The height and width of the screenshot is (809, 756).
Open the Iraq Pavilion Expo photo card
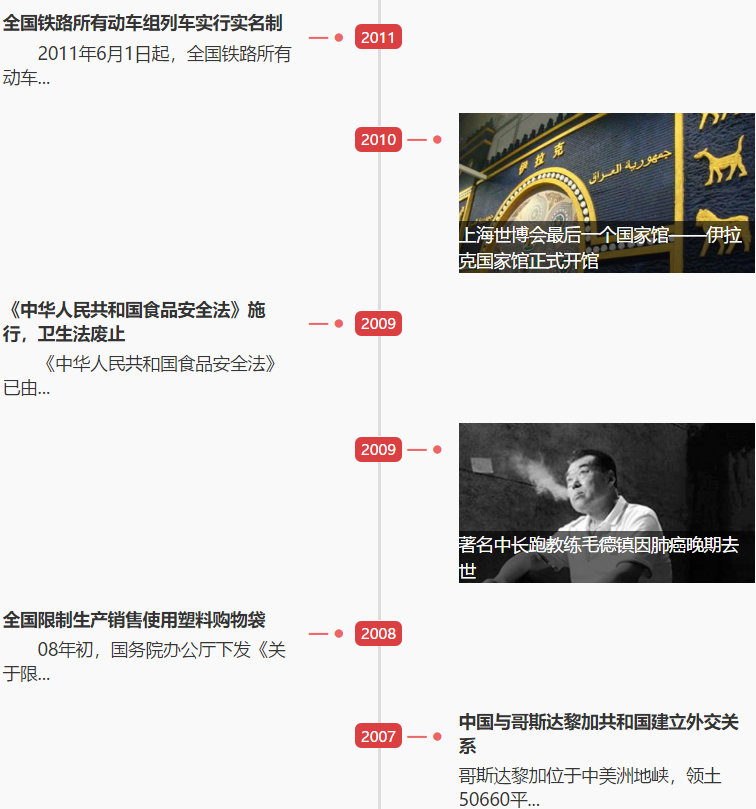tap(606, 192)
